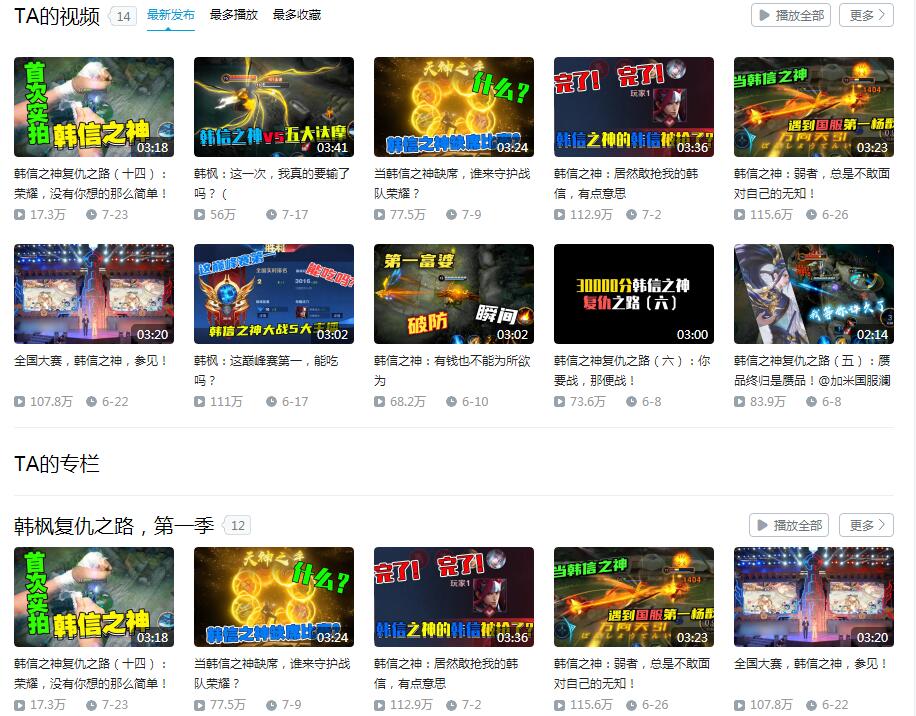Image resolution: width=916 pixels, height=716 pixels.
Task: Switch to the 最多播放 tab
Action: coord(233,15)
